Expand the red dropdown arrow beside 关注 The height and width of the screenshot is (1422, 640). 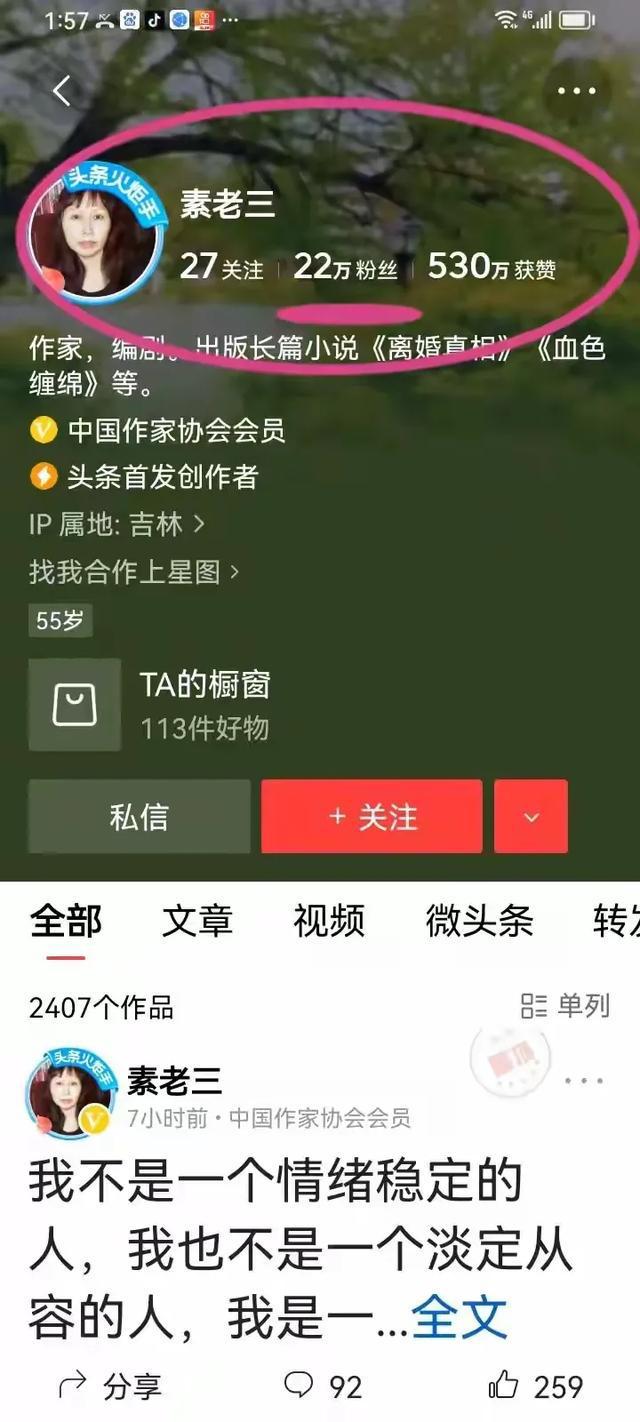531,817
